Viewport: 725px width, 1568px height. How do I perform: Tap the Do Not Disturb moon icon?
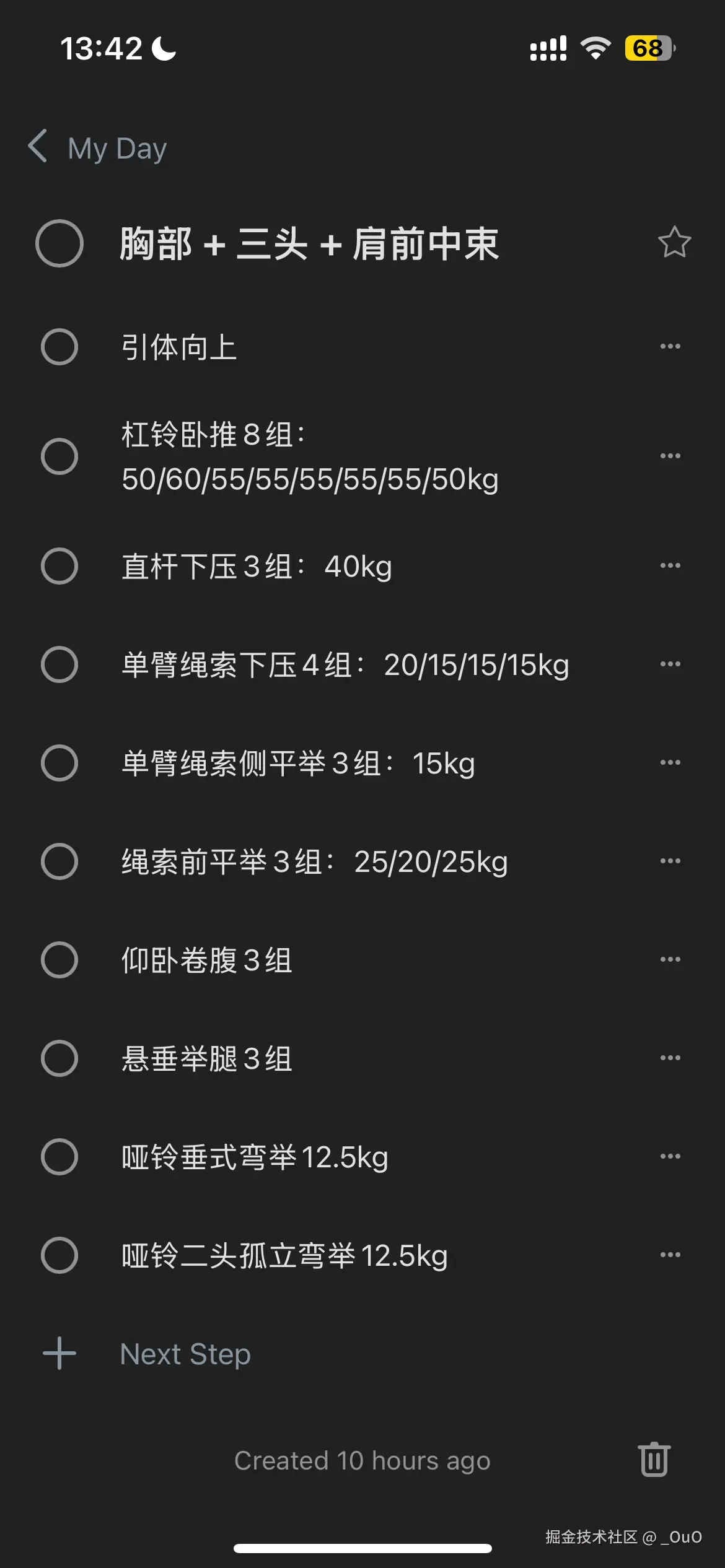[162, 48]
